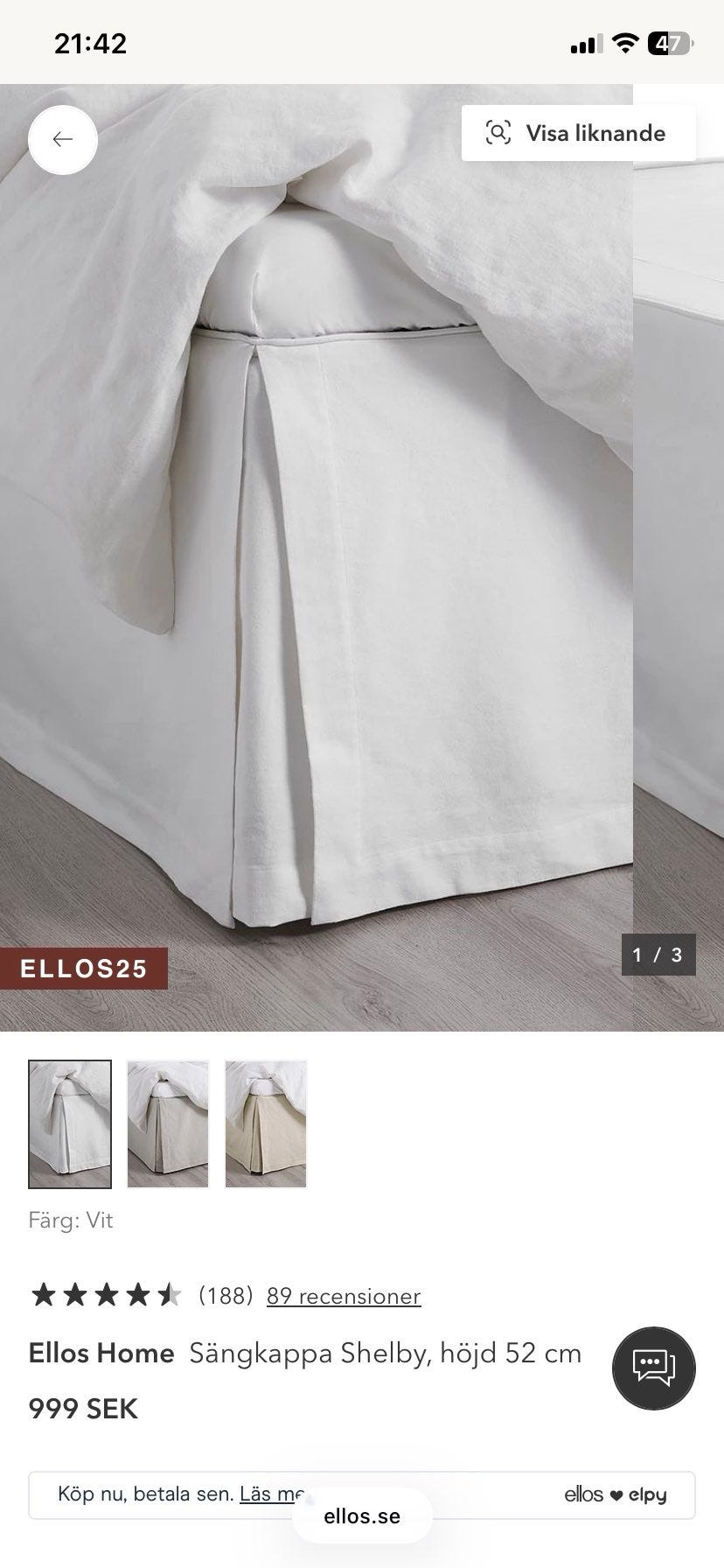Pick the beige bed skirt color swatch
The height and width of the screenshot is (1568, 724).
(x=266, y=1123)
